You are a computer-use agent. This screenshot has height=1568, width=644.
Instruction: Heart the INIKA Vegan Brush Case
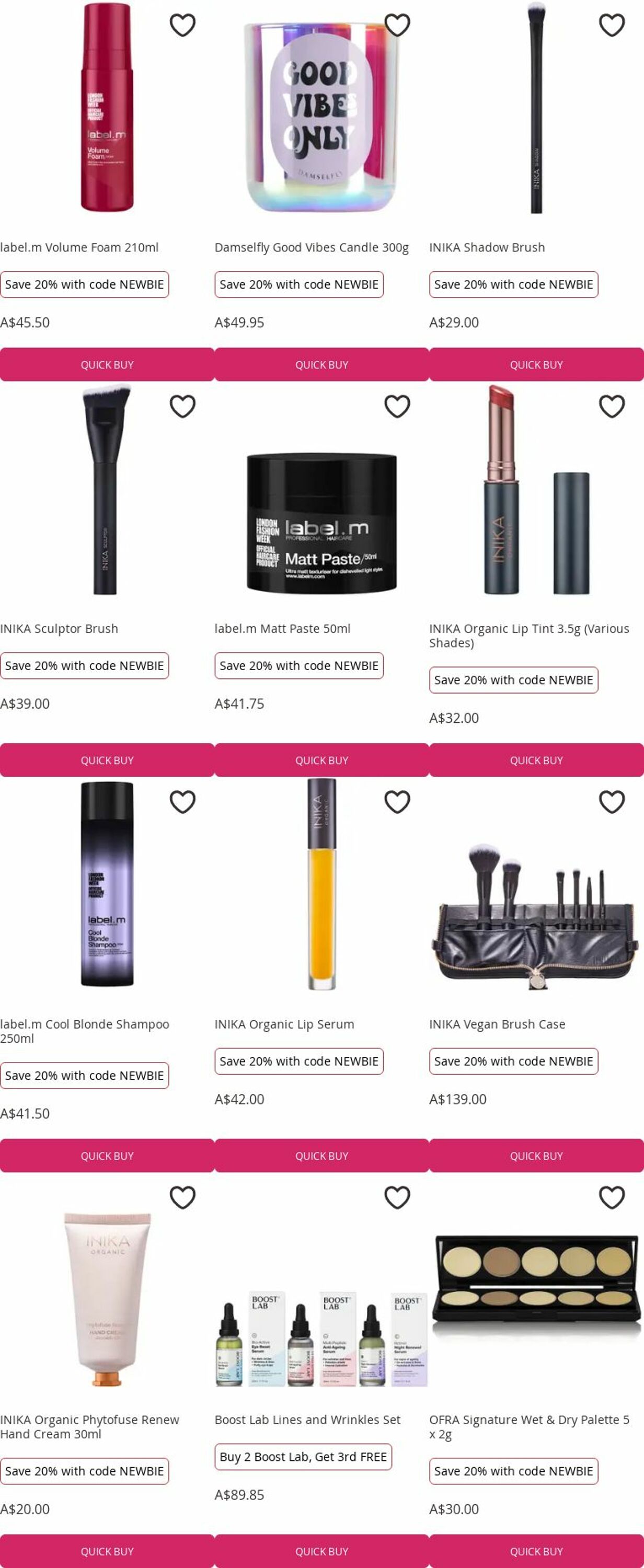point(611,802)
